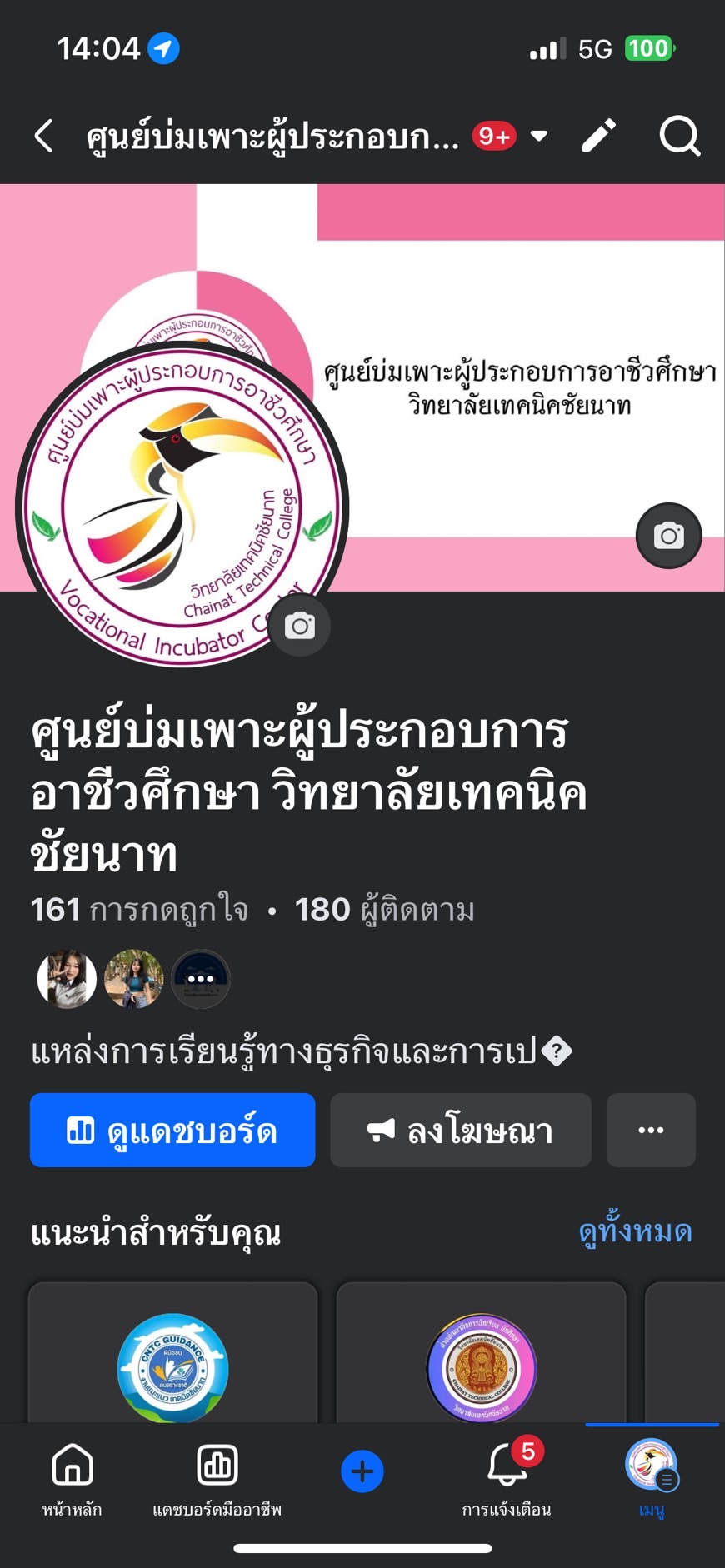
Task: Open the Chainat Technical College suggested card
Action: pyautogui.click(x=482, y=1358)
